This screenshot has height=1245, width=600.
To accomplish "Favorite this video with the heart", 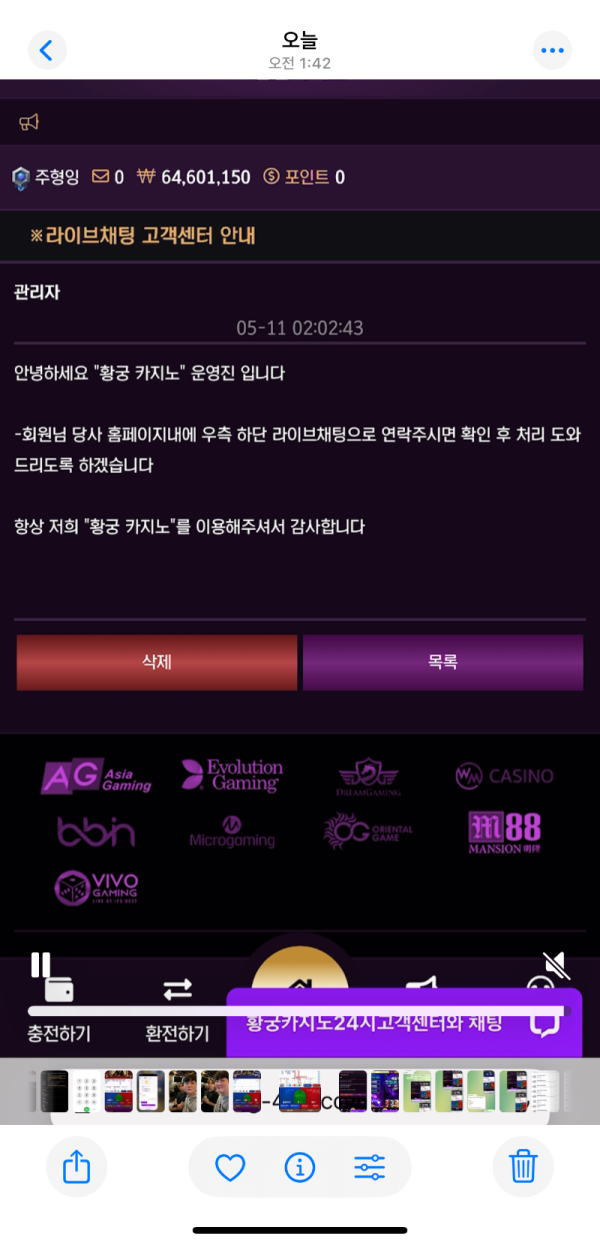I will click(x=230, y=1167).
